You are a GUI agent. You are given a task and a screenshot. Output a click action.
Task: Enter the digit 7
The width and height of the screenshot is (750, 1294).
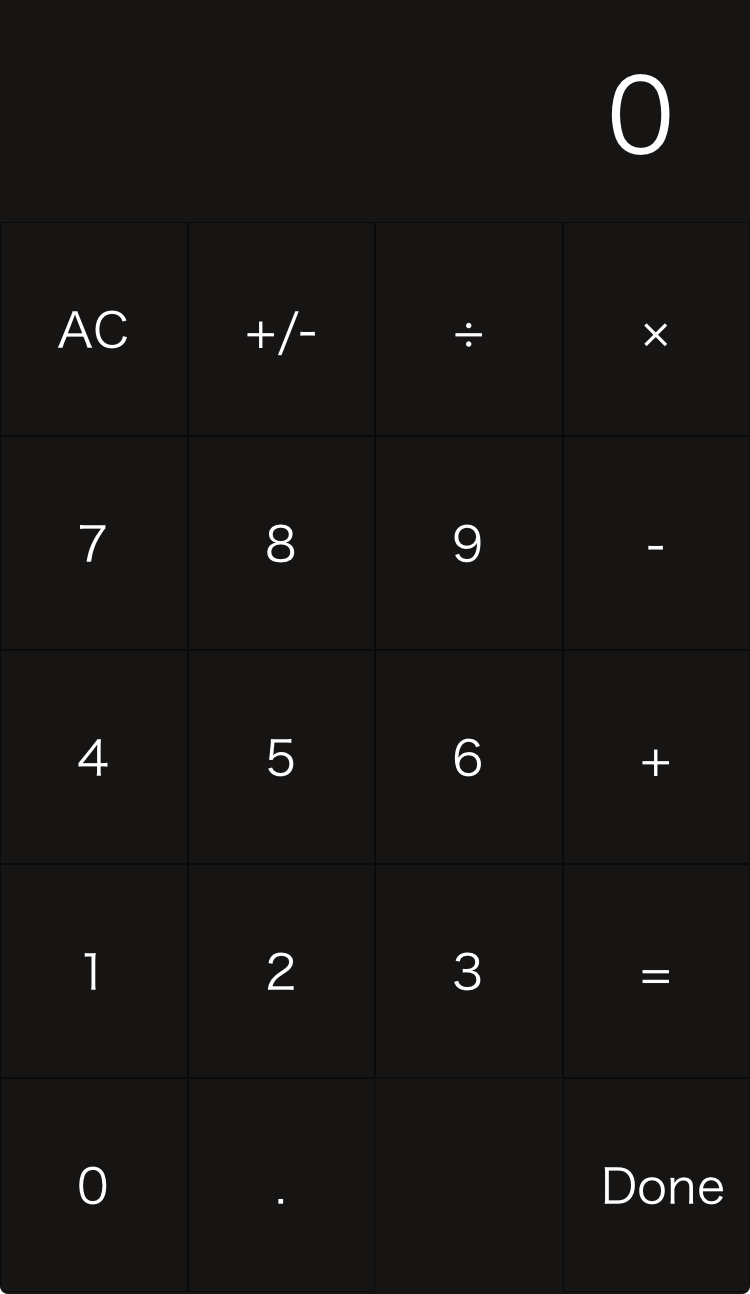click(93, 544)
